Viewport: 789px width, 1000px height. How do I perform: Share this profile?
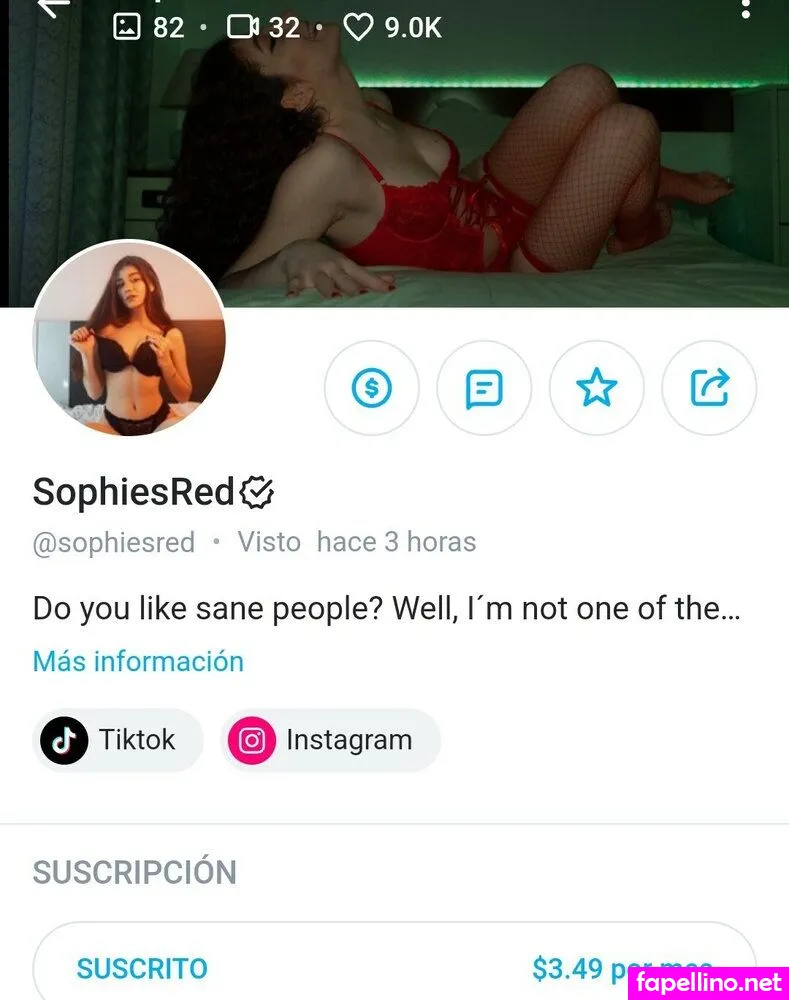point(710,388)
